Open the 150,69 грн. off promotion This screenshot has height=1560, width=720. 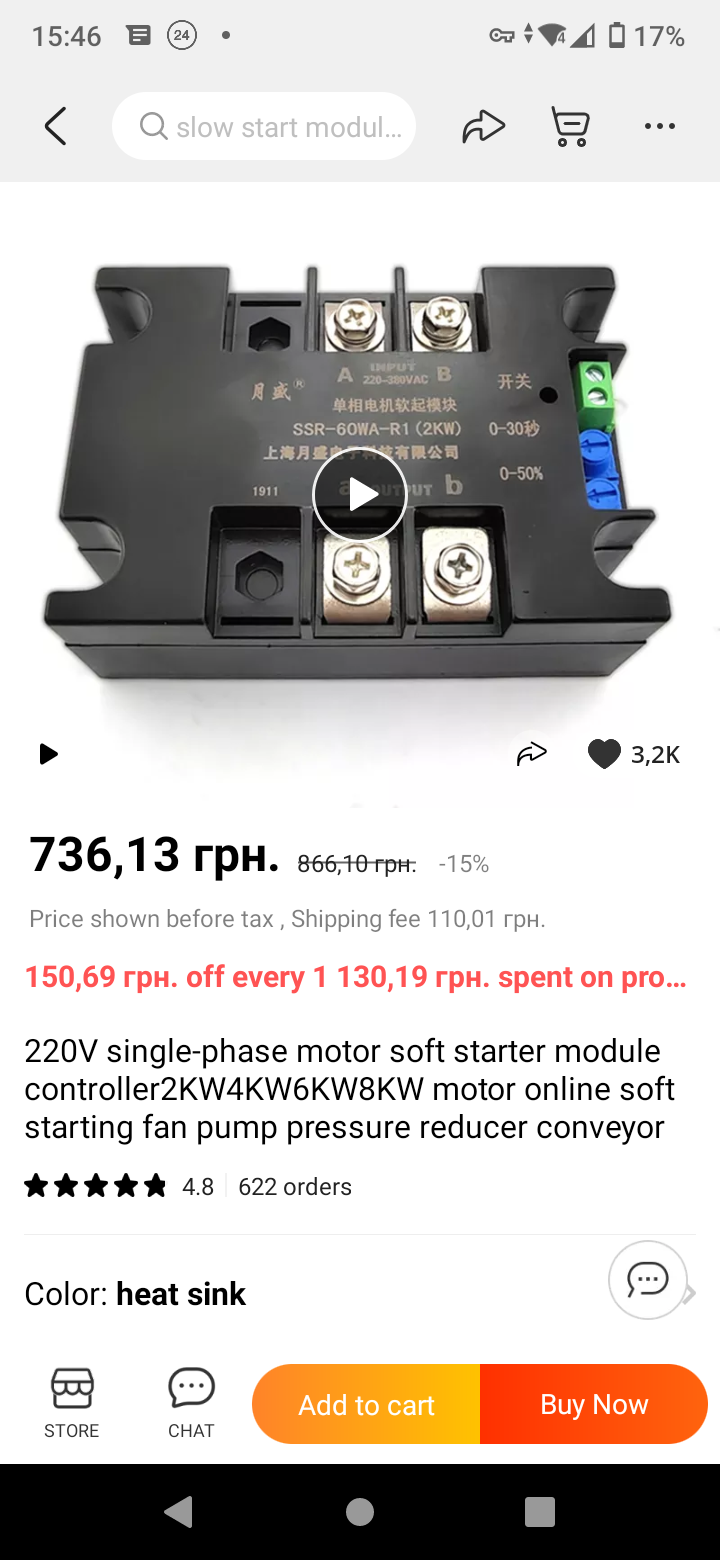tap(356, 977)
